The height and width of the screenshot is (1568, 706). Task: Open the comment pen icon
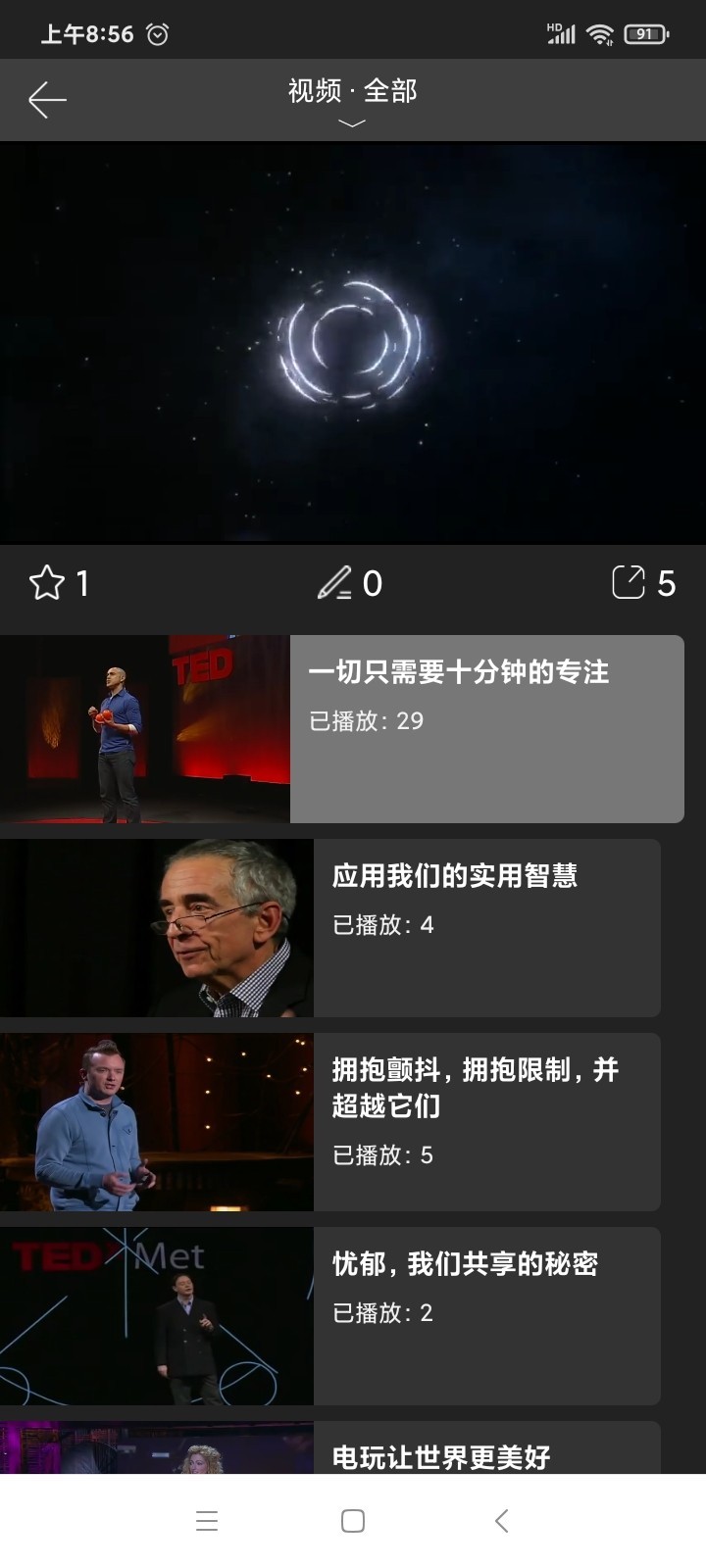tap(338, 582)
